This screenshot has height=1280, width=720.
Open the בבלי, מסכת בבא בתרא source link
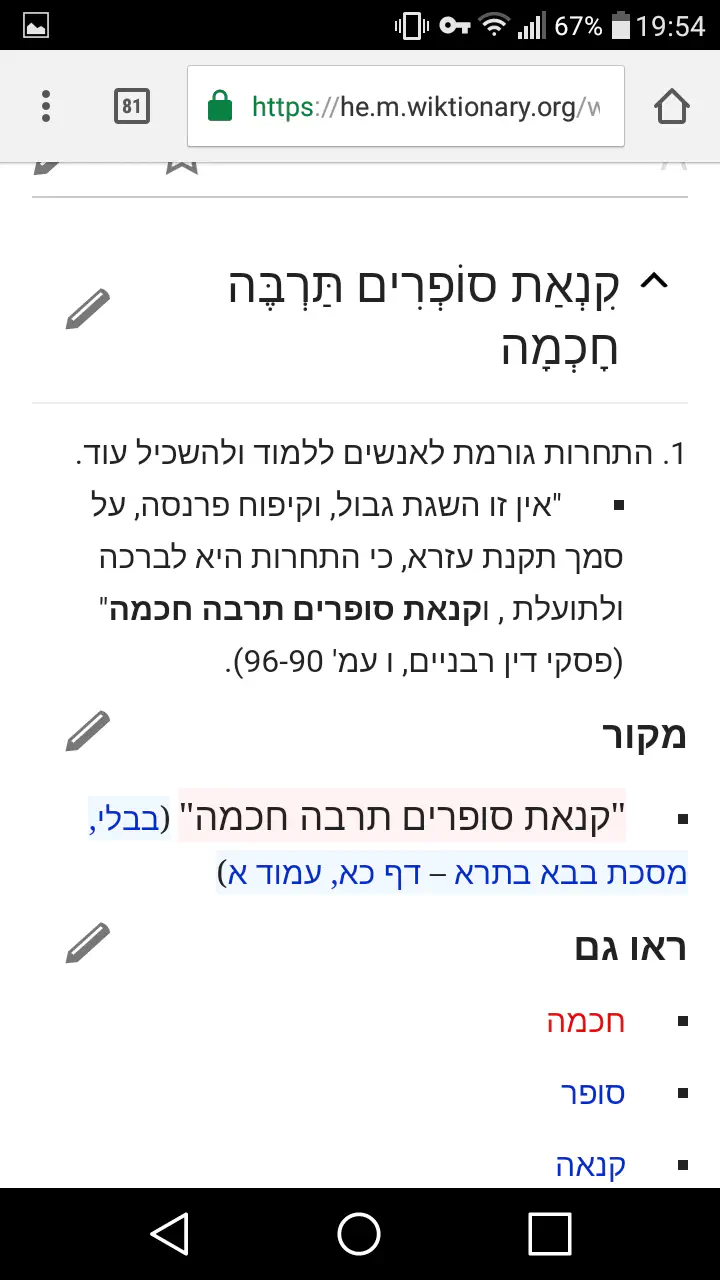tap(450, 872)
